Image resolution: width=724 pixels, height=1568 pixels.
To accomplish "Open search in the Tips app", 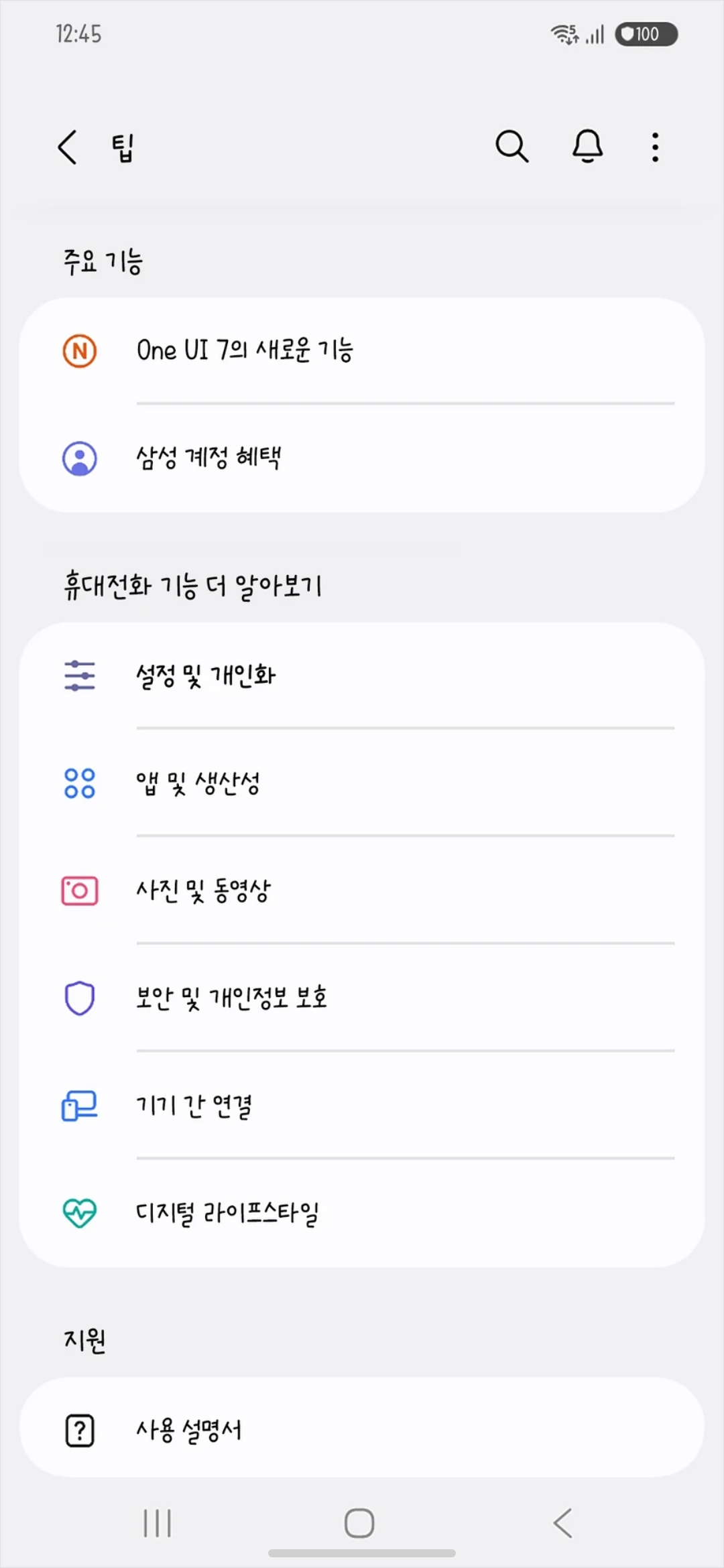I will click(x=512, y=146).
